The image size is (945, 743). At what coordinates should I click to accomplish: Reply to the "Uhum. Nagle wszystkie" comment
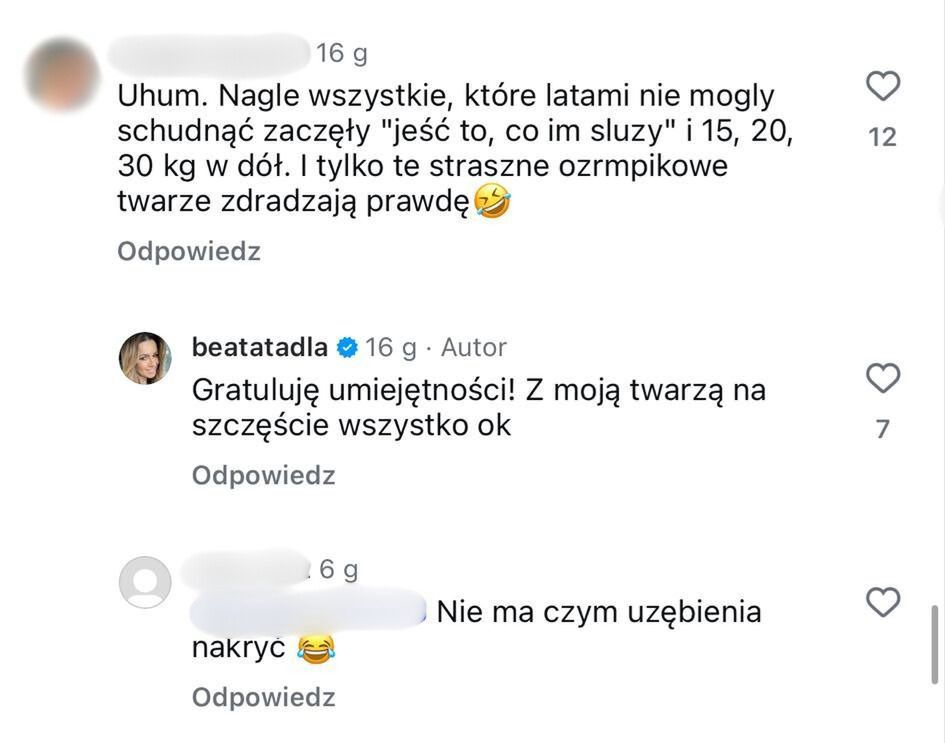(188, 251)
